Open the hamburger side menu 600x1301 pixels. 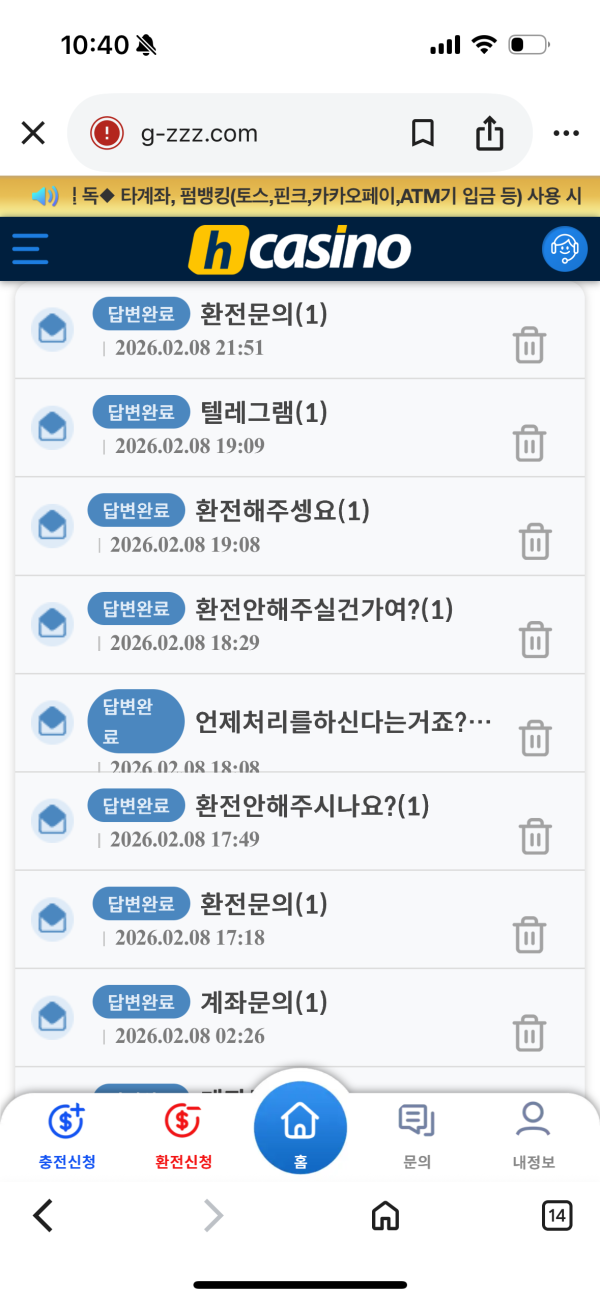[x=30, y=249]
